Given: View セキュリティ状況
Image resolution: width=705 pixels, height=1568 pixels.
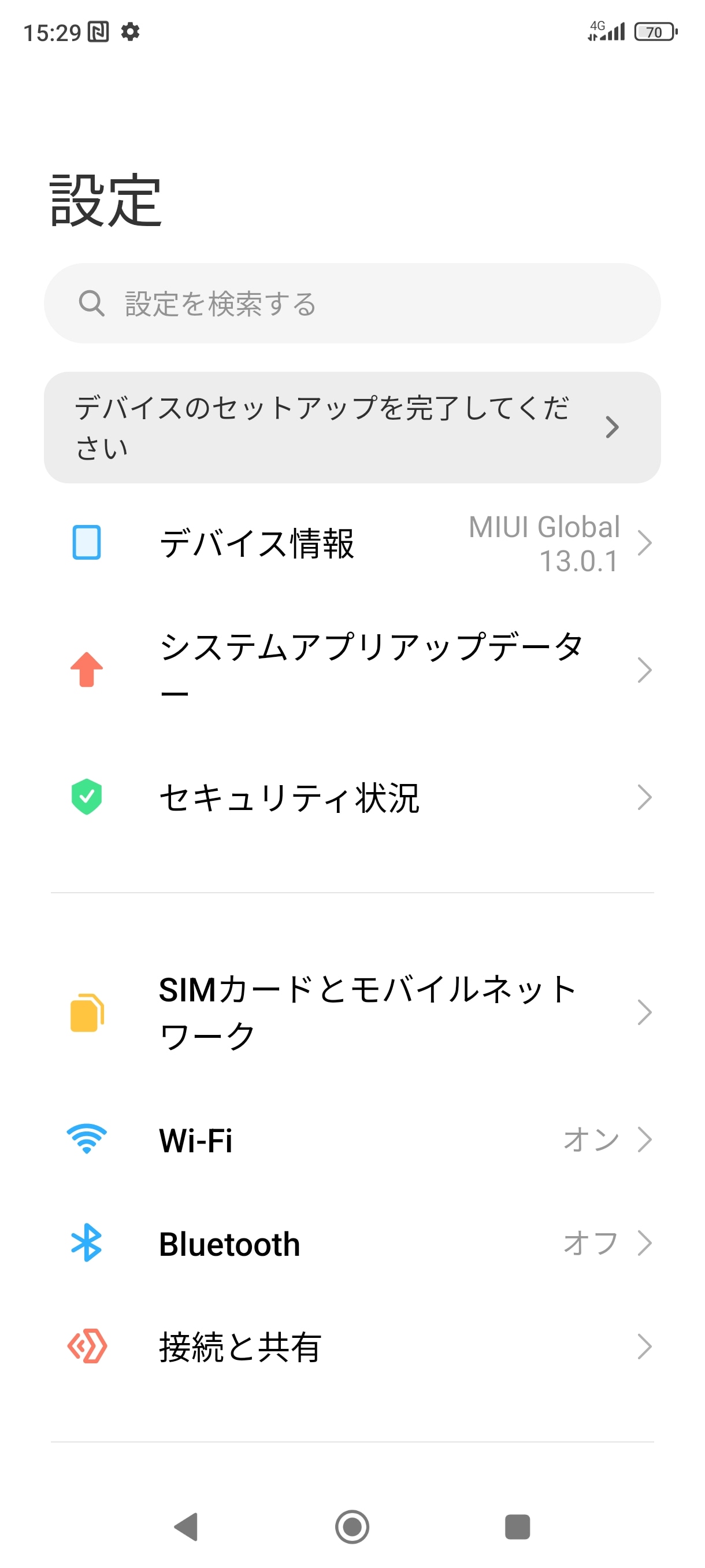Looking at the screenshot, I should pyautogui.click(x=352, y=797).
